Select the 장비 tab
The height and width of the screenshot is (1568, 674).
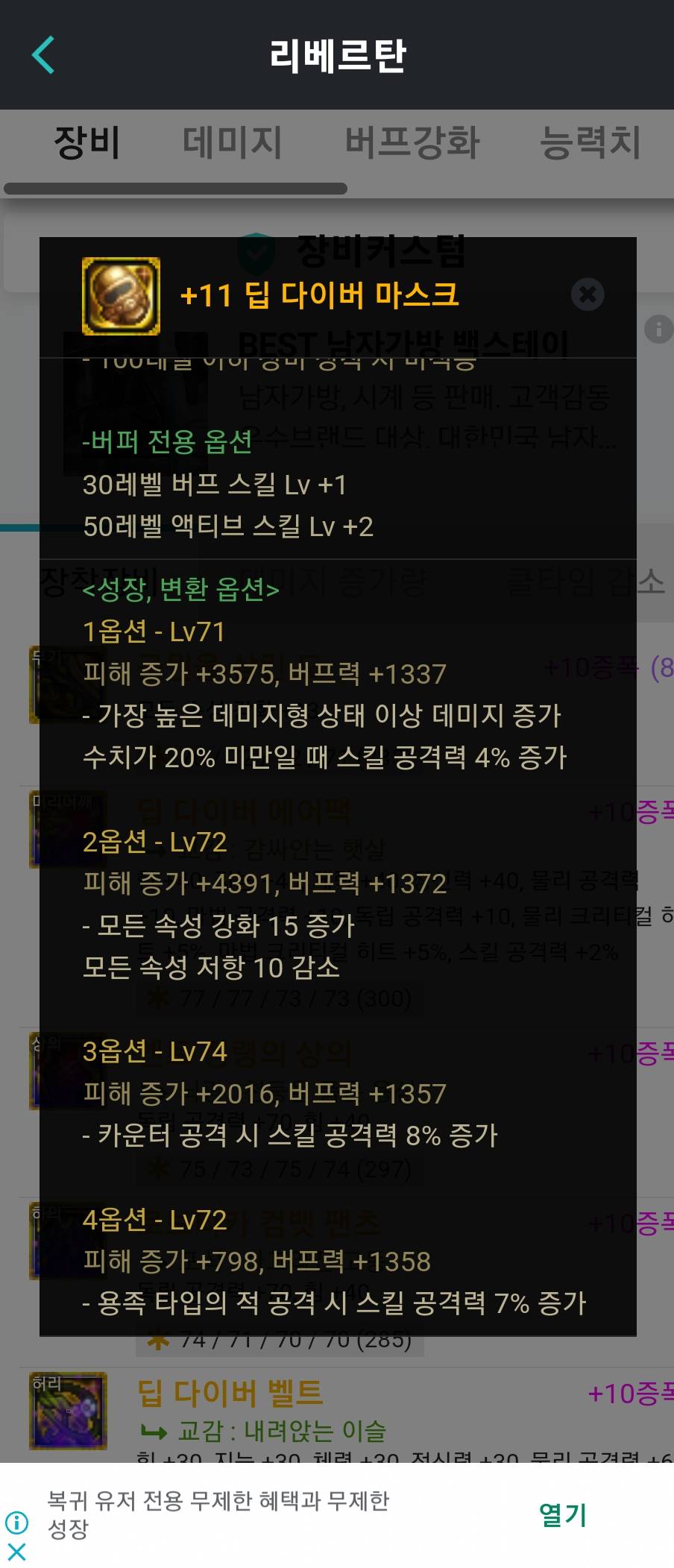pos(87,142)
